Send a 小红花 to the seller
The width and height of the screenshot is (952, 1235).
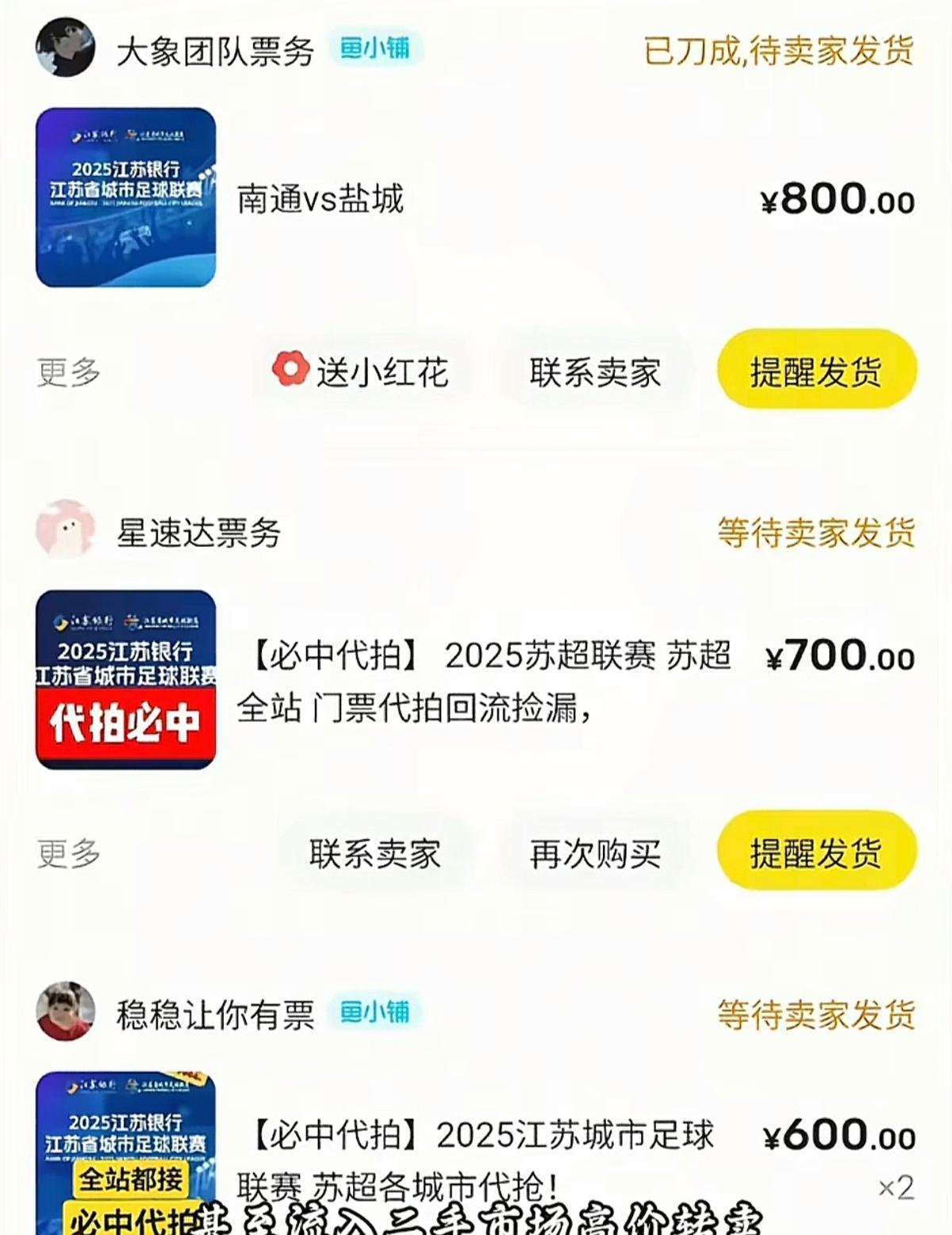tap(362, 371)
